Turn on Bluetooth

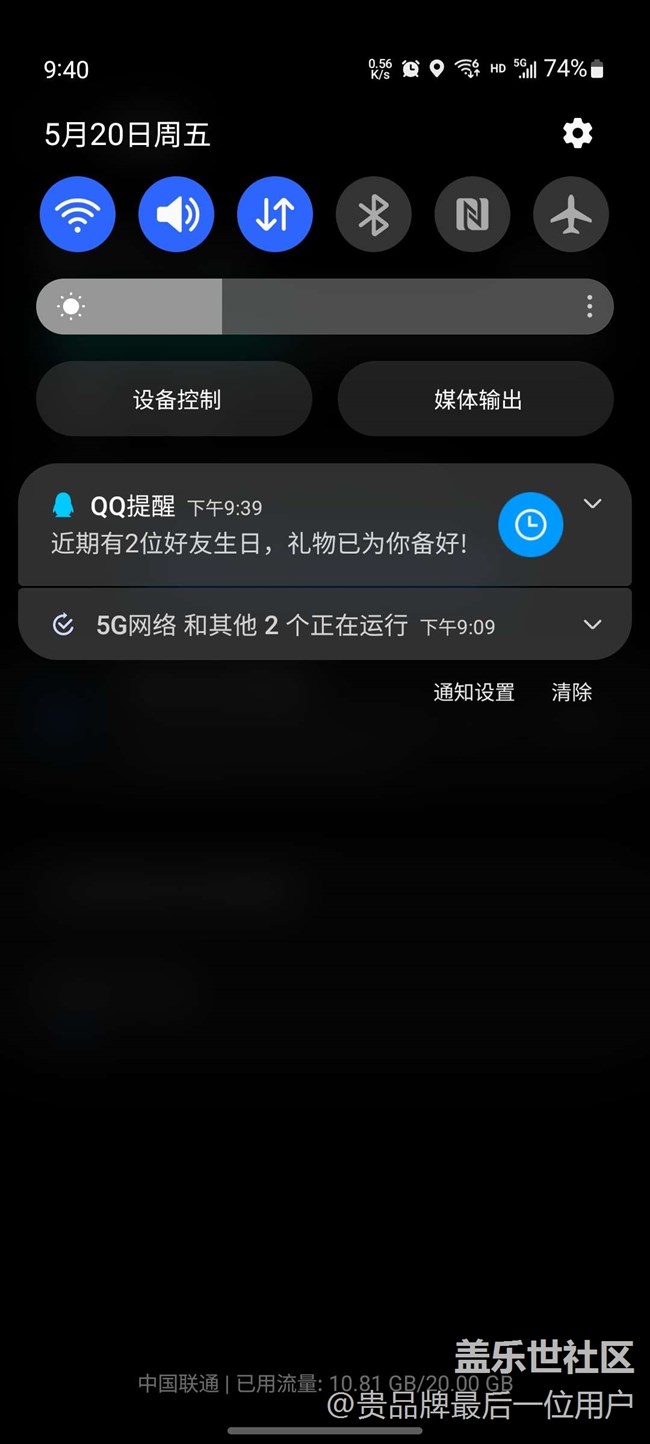pyautogui.click(x=373, y=214)
